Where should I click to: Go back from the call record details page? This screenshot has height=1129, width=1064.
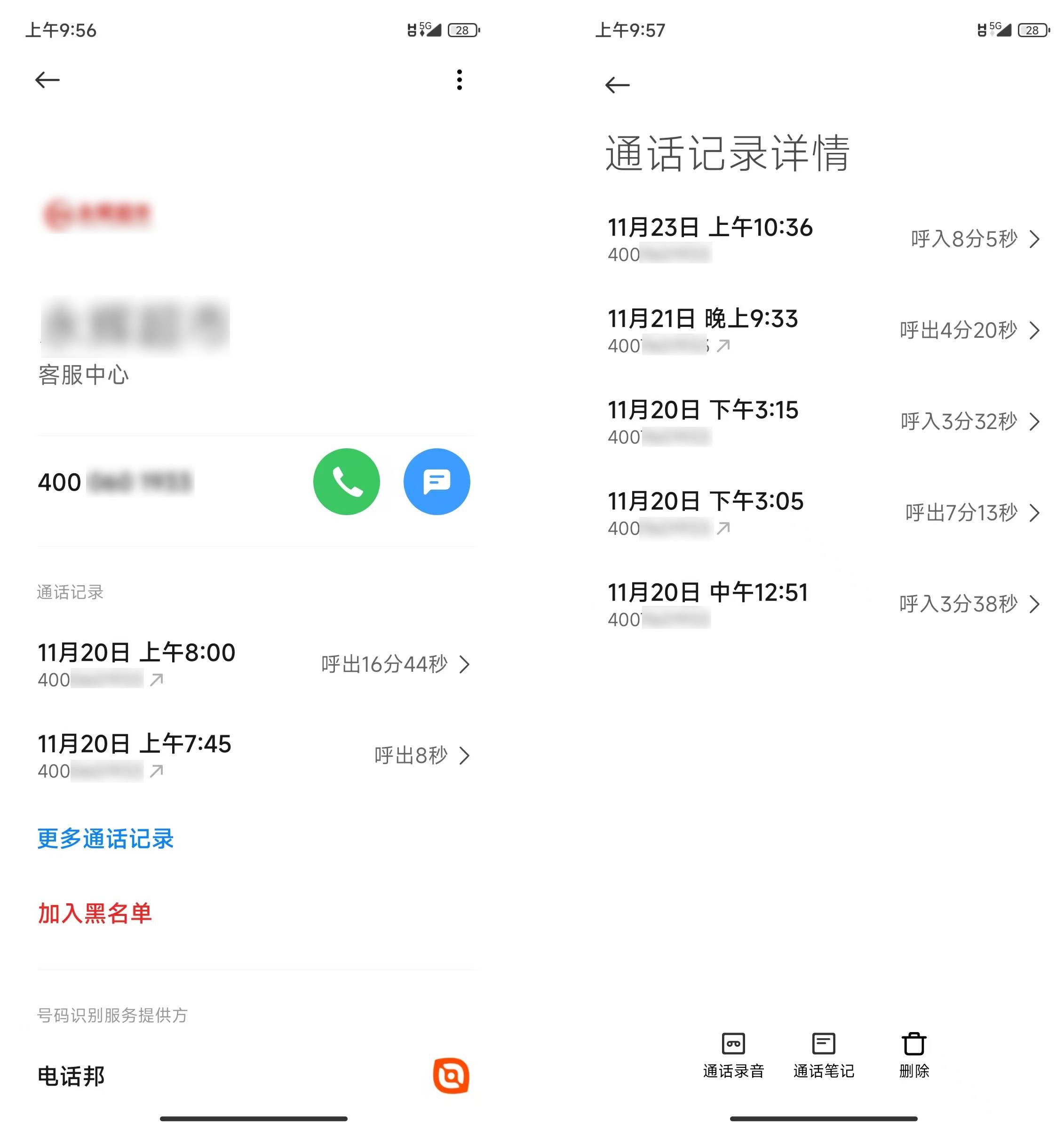(x=617, y=85)
